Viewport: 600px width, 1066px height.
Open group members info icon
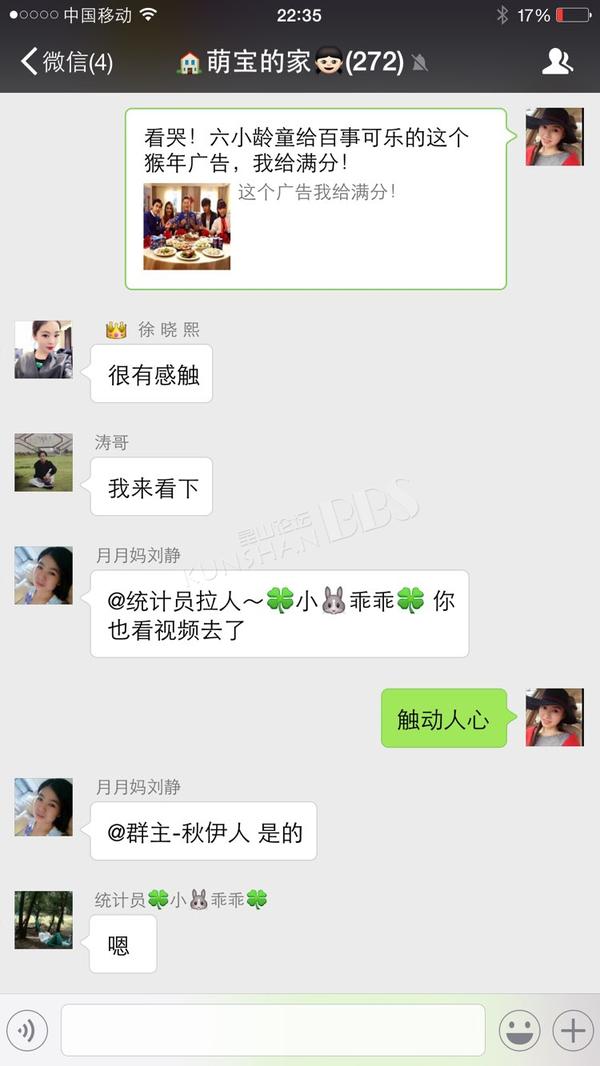[x=557, y=62]
